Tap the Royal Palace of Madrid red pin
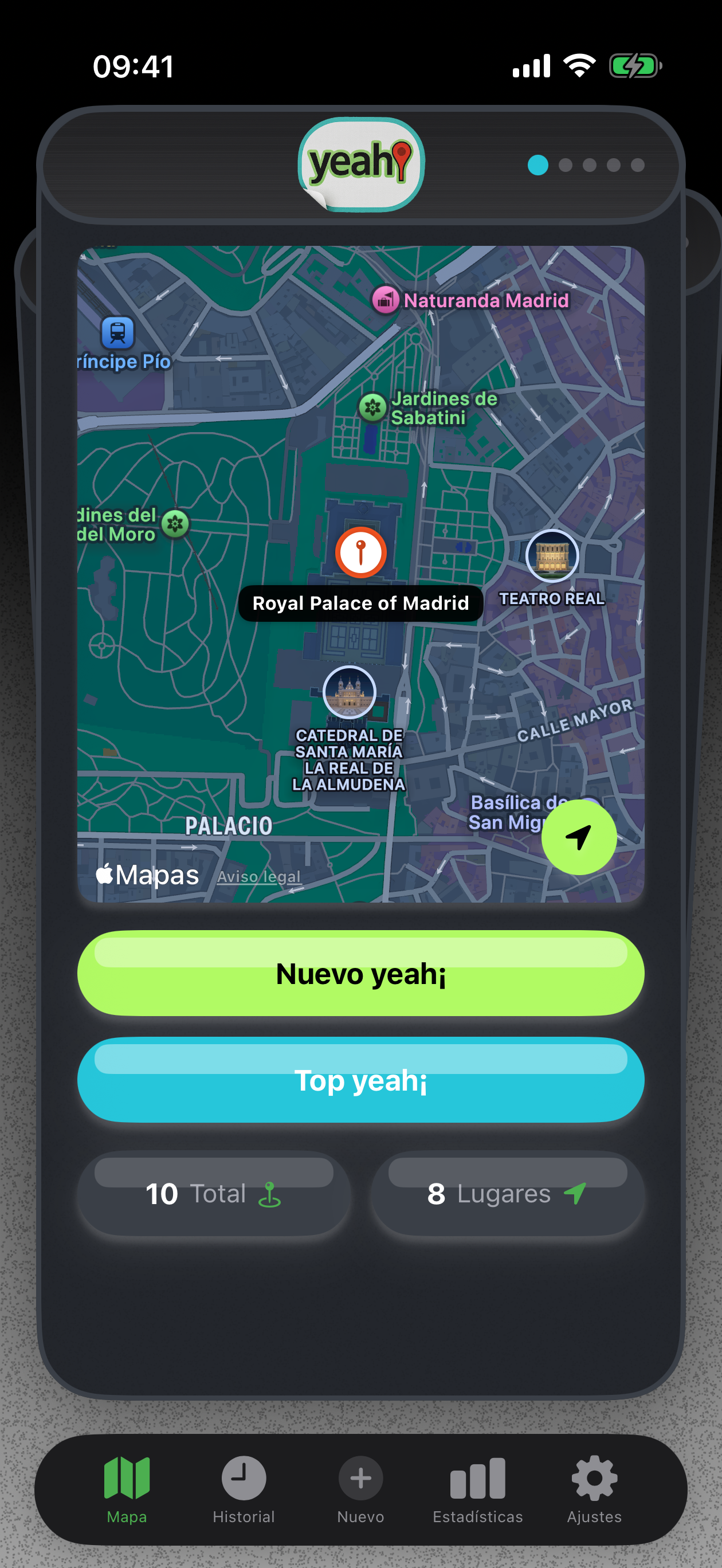 360,551
